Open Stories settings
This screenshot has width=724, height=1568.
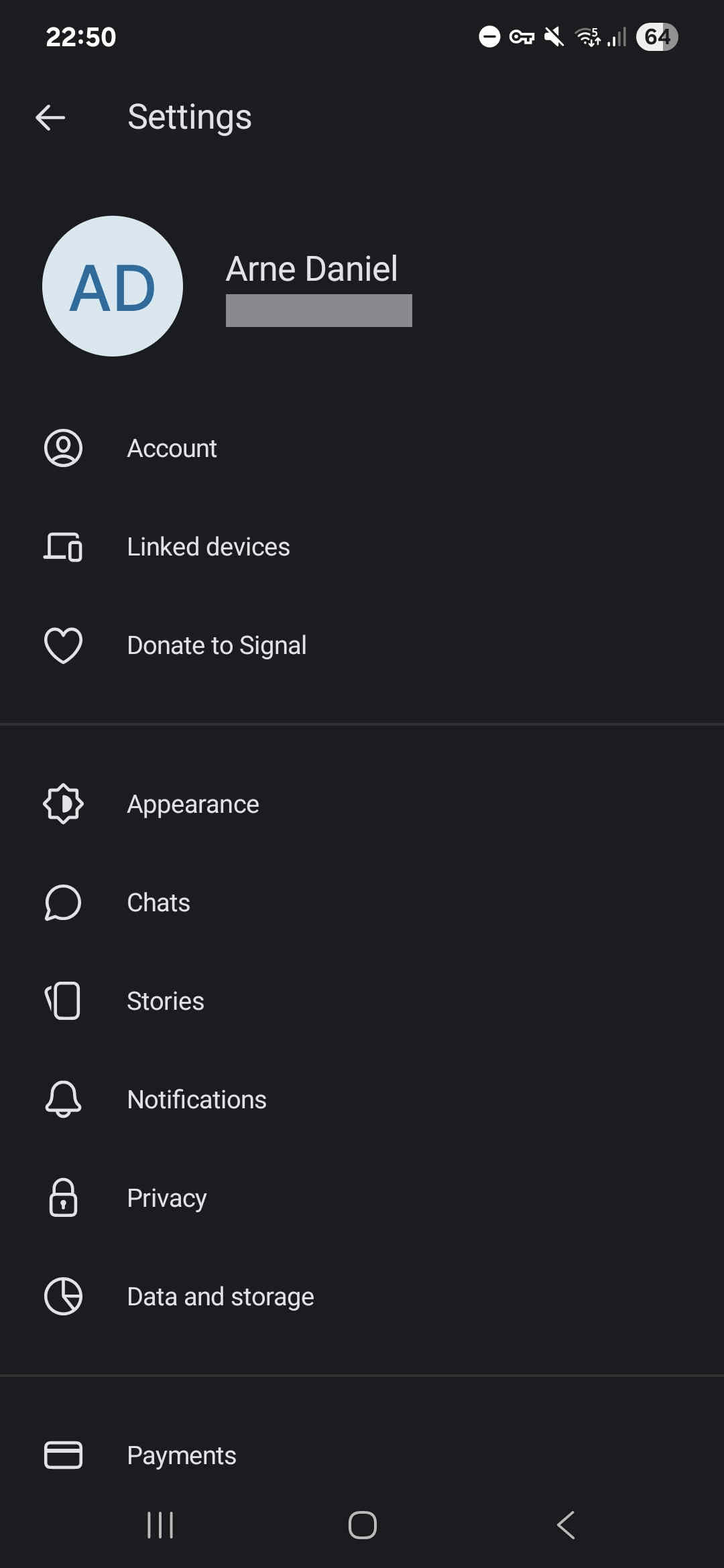click(362, 1001)
